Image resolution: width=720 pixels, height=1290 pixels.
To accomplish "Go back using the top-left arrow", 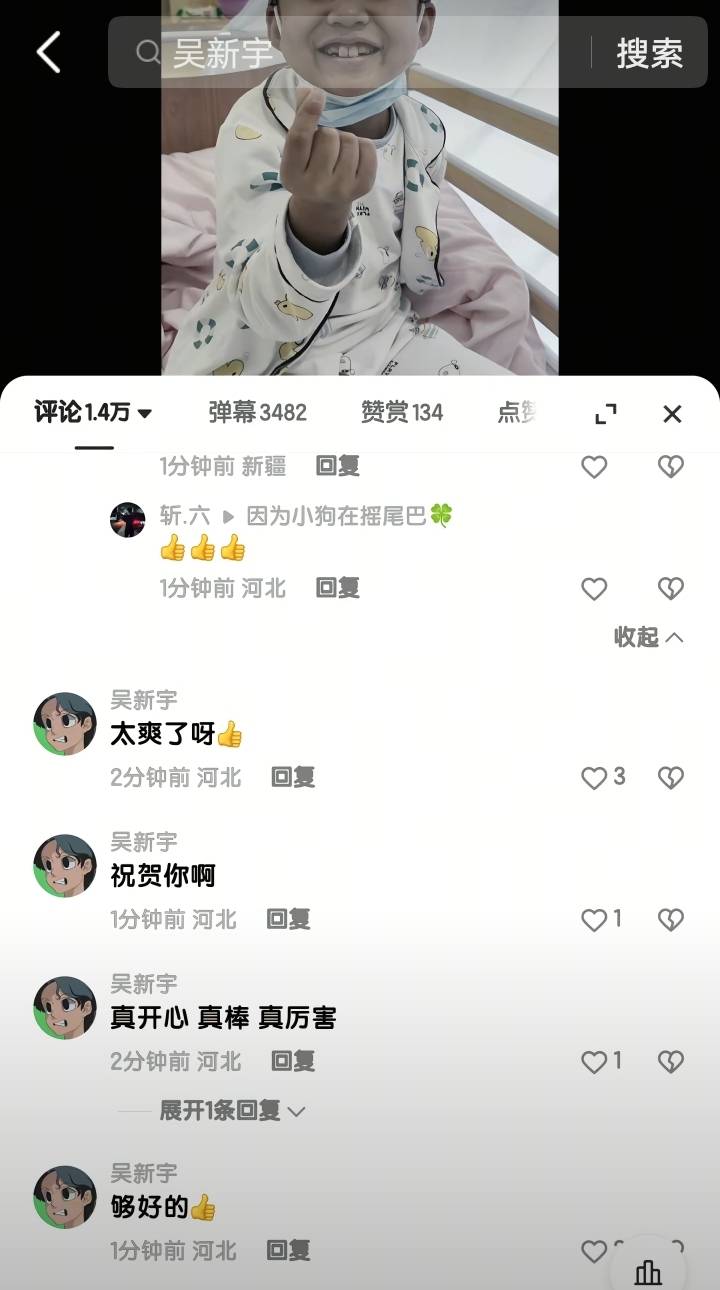I will (x=49, y=52).
